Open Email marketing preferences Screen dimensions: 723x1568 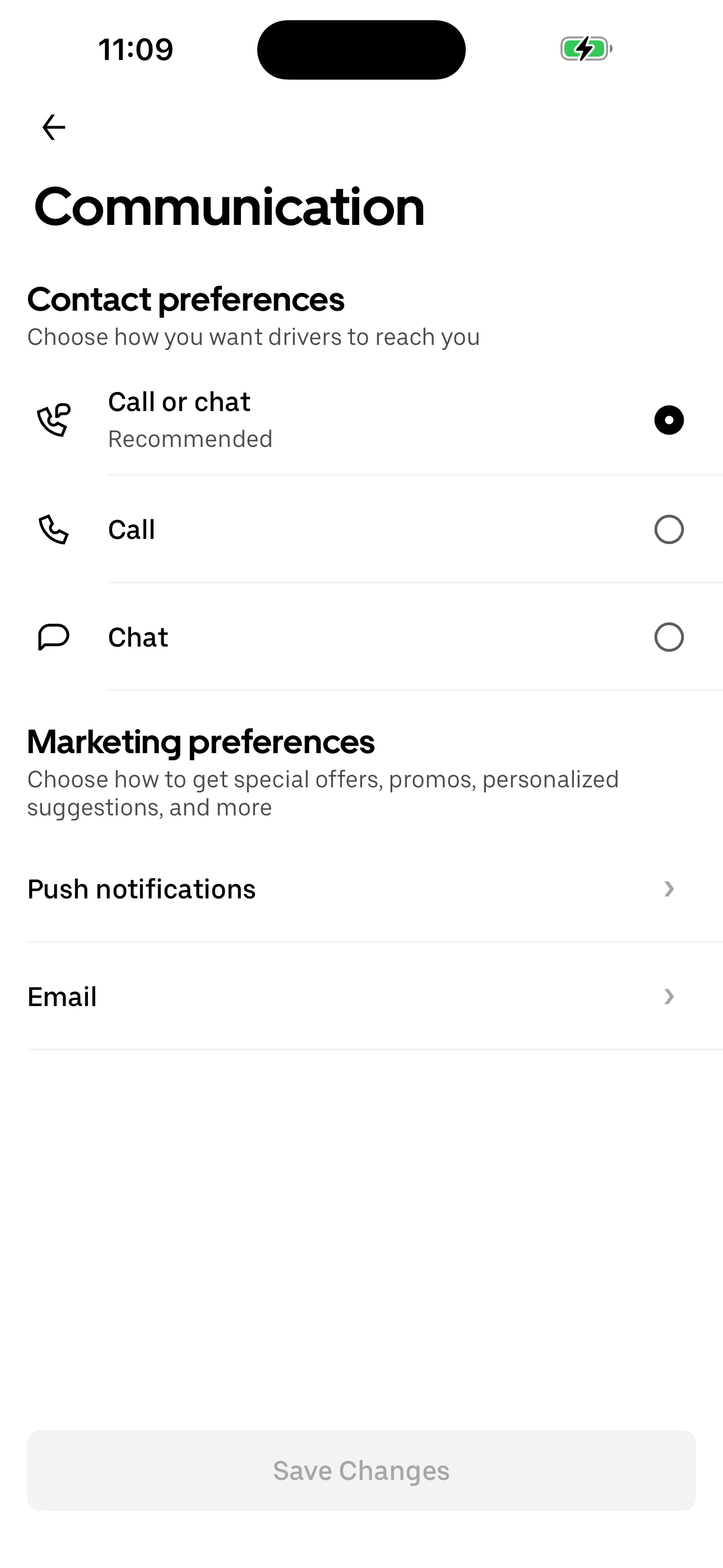tap(63, 997)
